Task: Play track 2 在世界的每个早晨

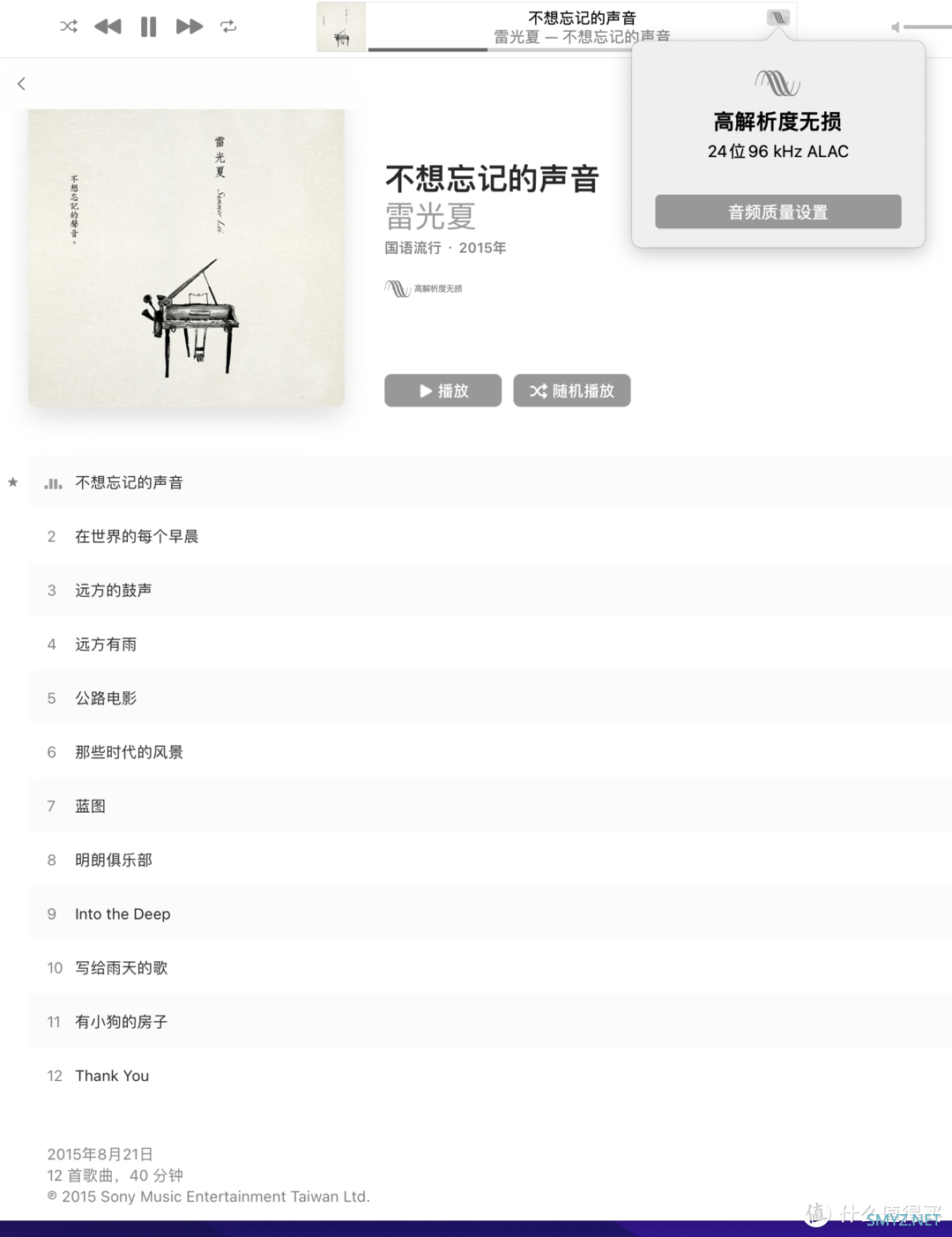Action: tap(137, 536)
